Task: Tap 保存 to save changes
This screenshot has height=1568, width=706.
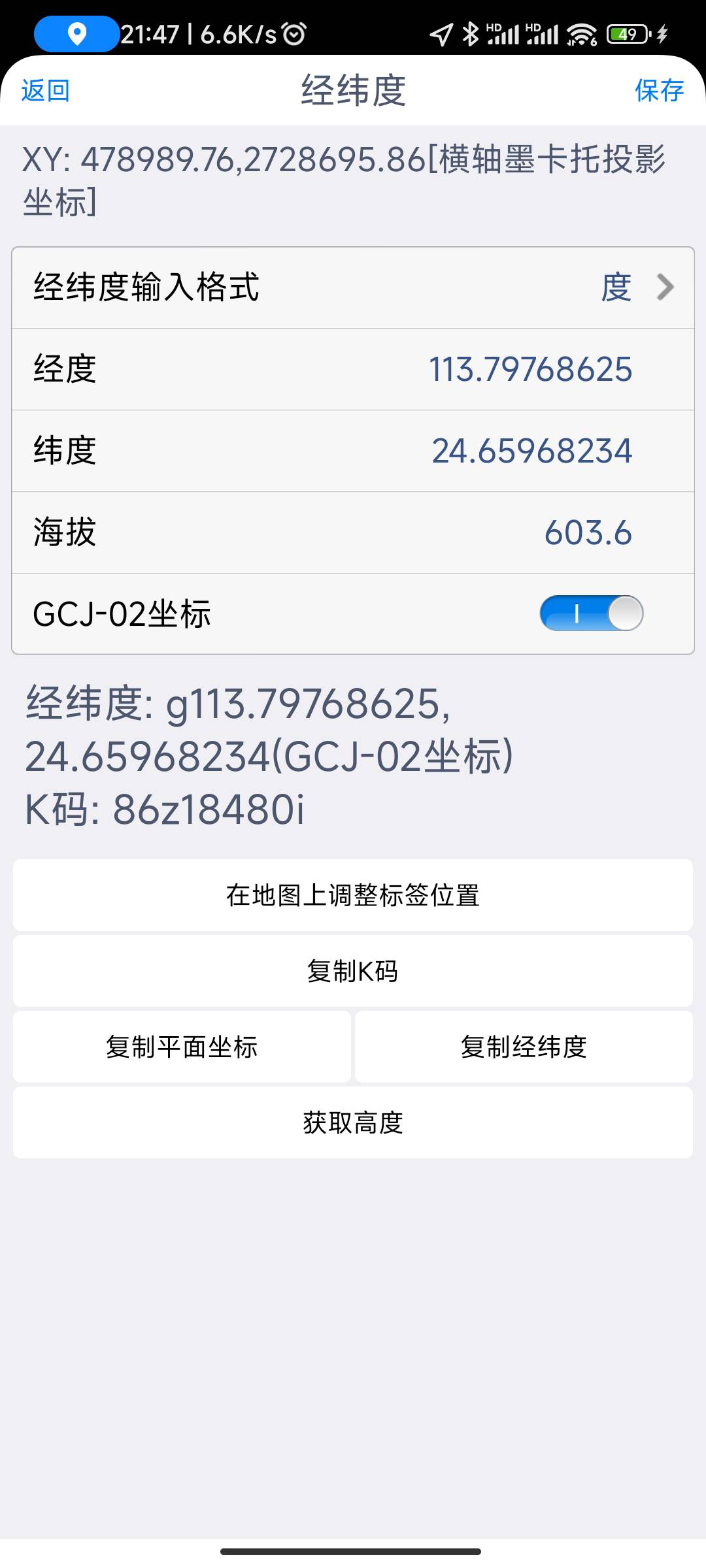Action: click(660, 91)
